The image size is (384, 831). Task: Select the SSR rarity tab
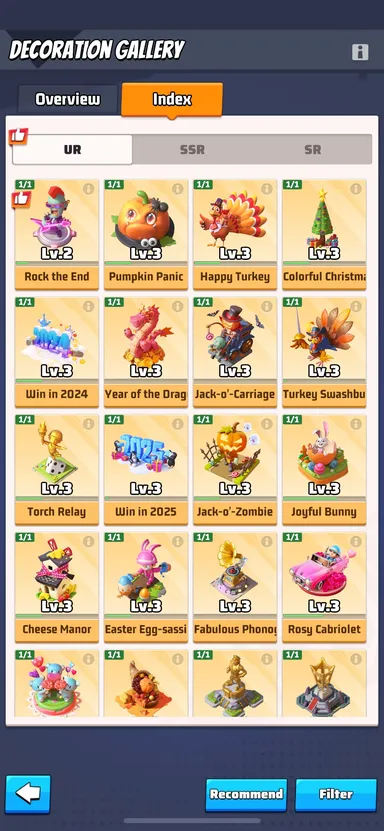coord(192,149)
